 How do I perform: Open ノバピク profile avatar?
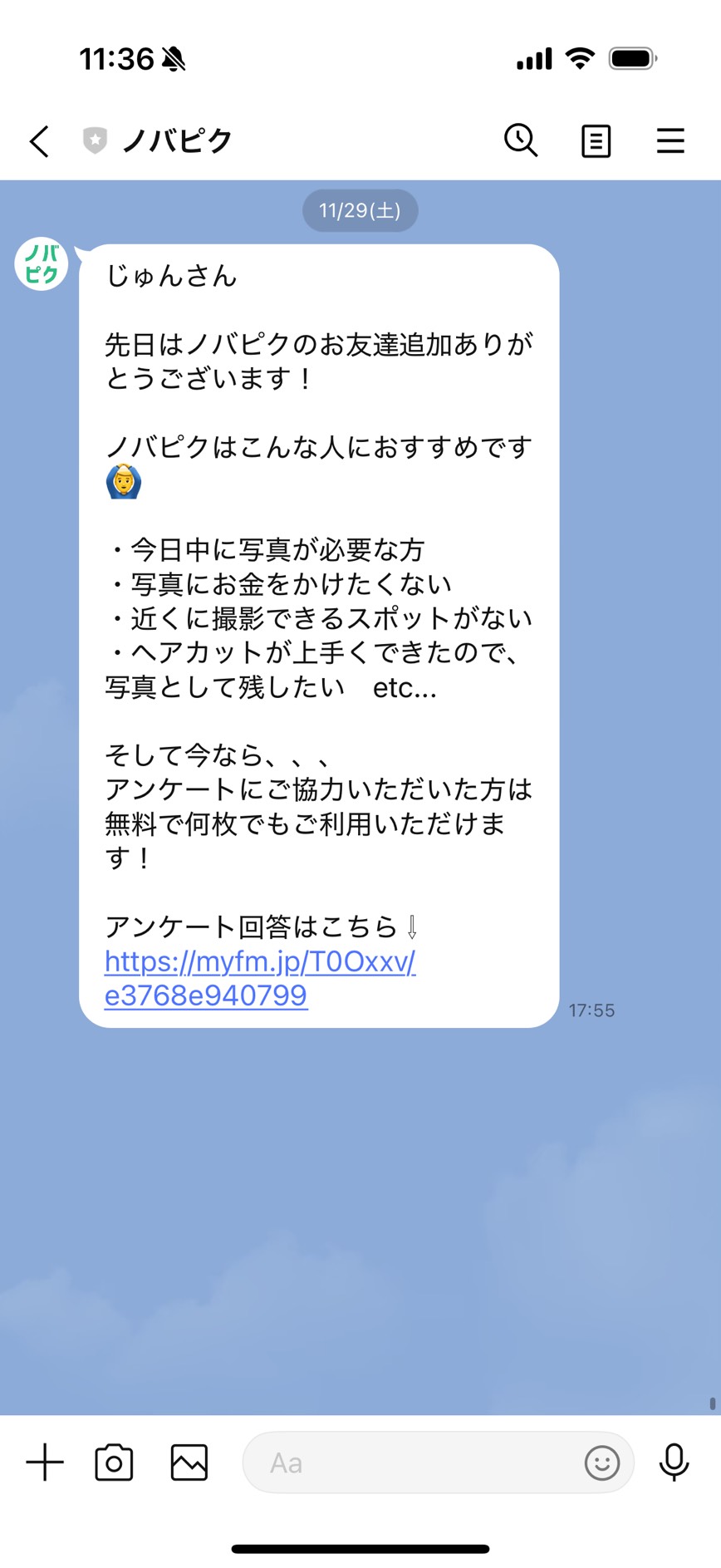(x=41, y=264)
